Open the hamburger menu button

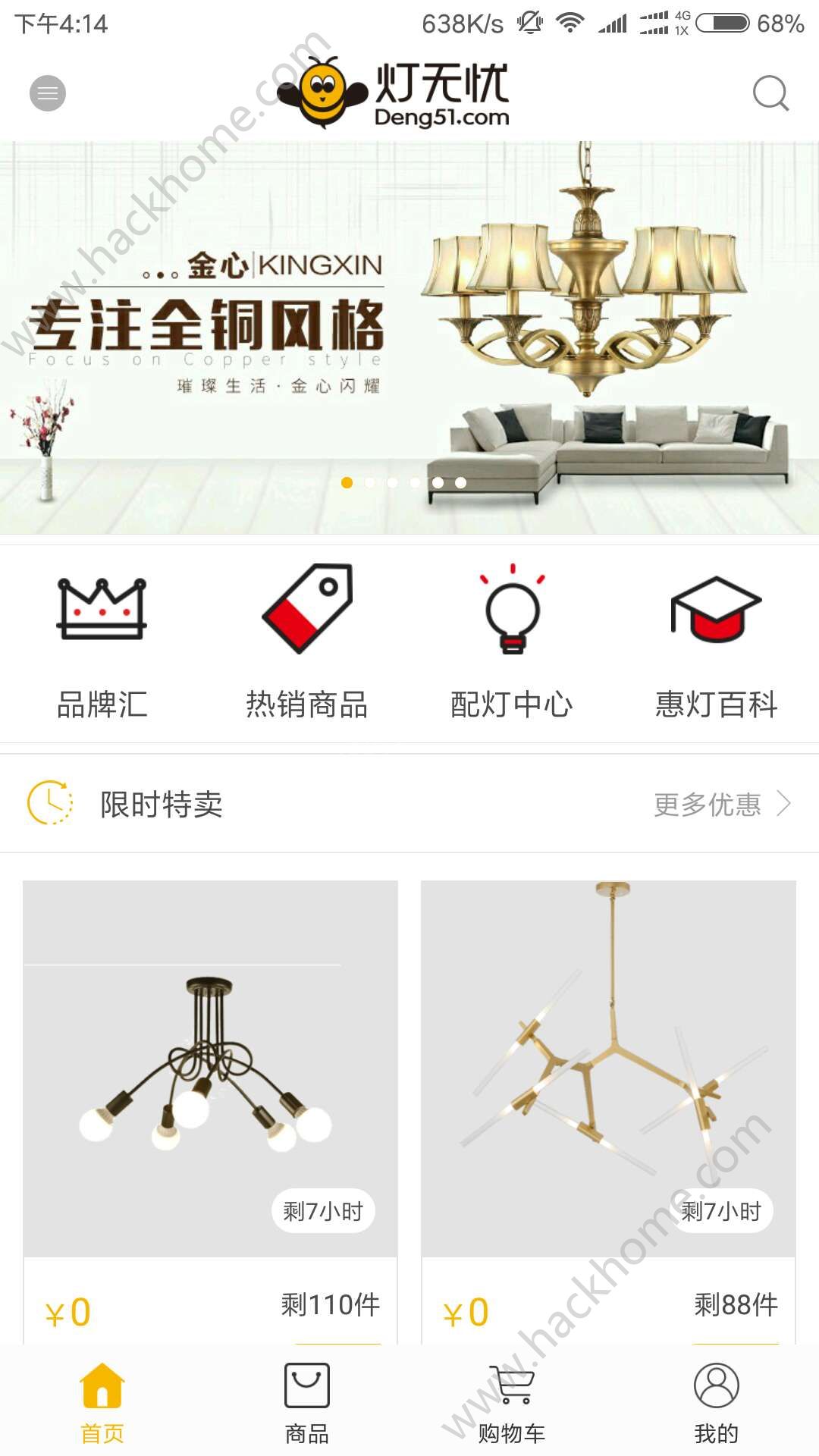coord(48,93)
